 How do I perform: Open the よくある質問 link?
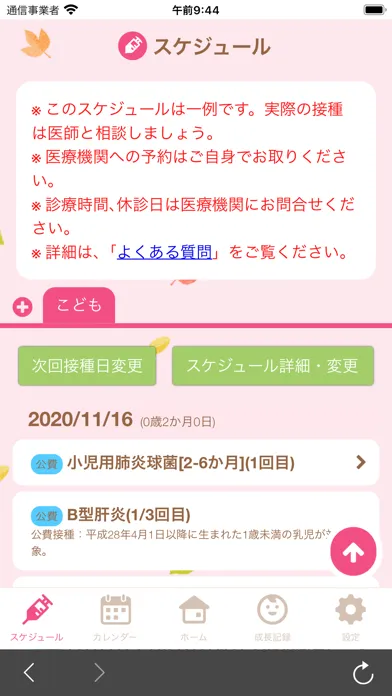point(164,253)
